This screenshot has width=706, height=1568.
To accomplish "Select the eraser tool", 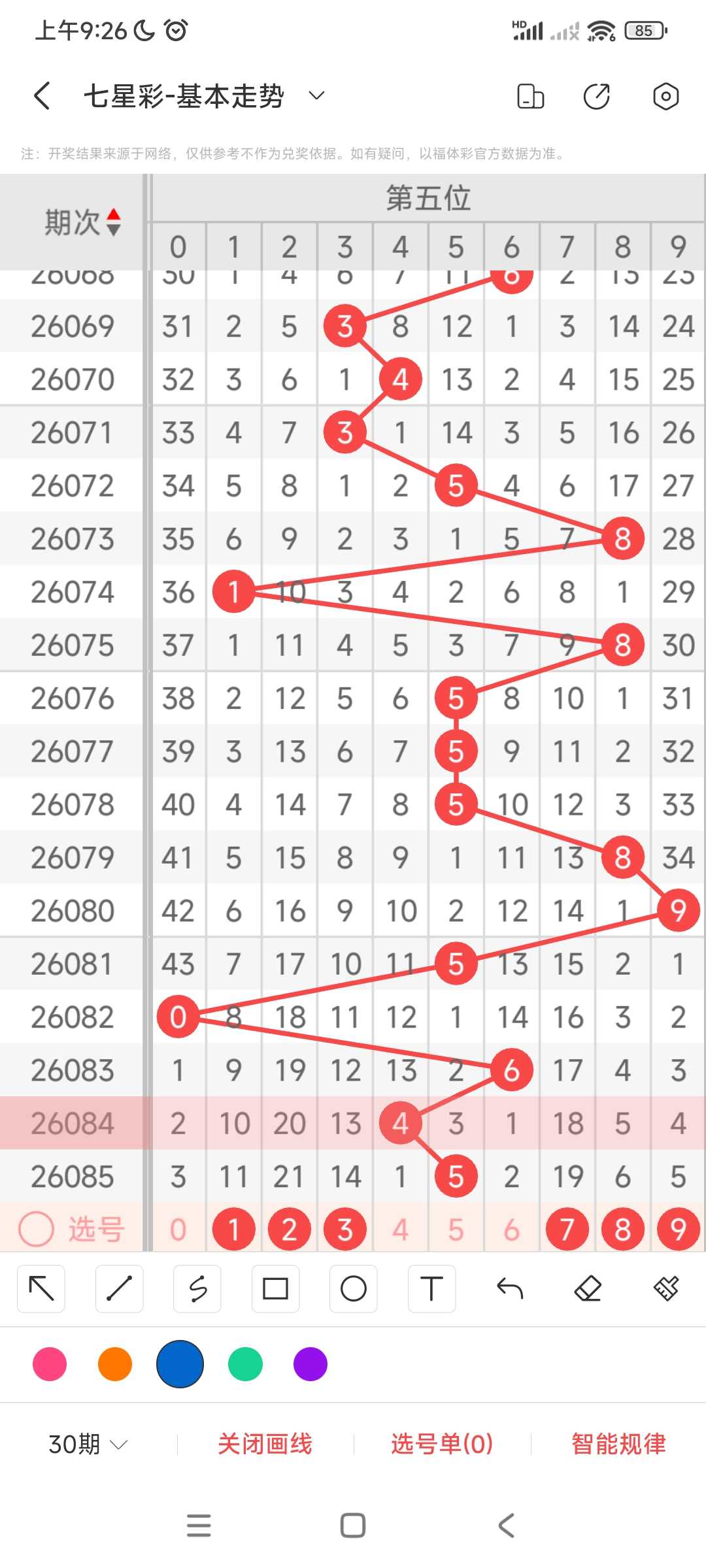I will point(588,1288).
